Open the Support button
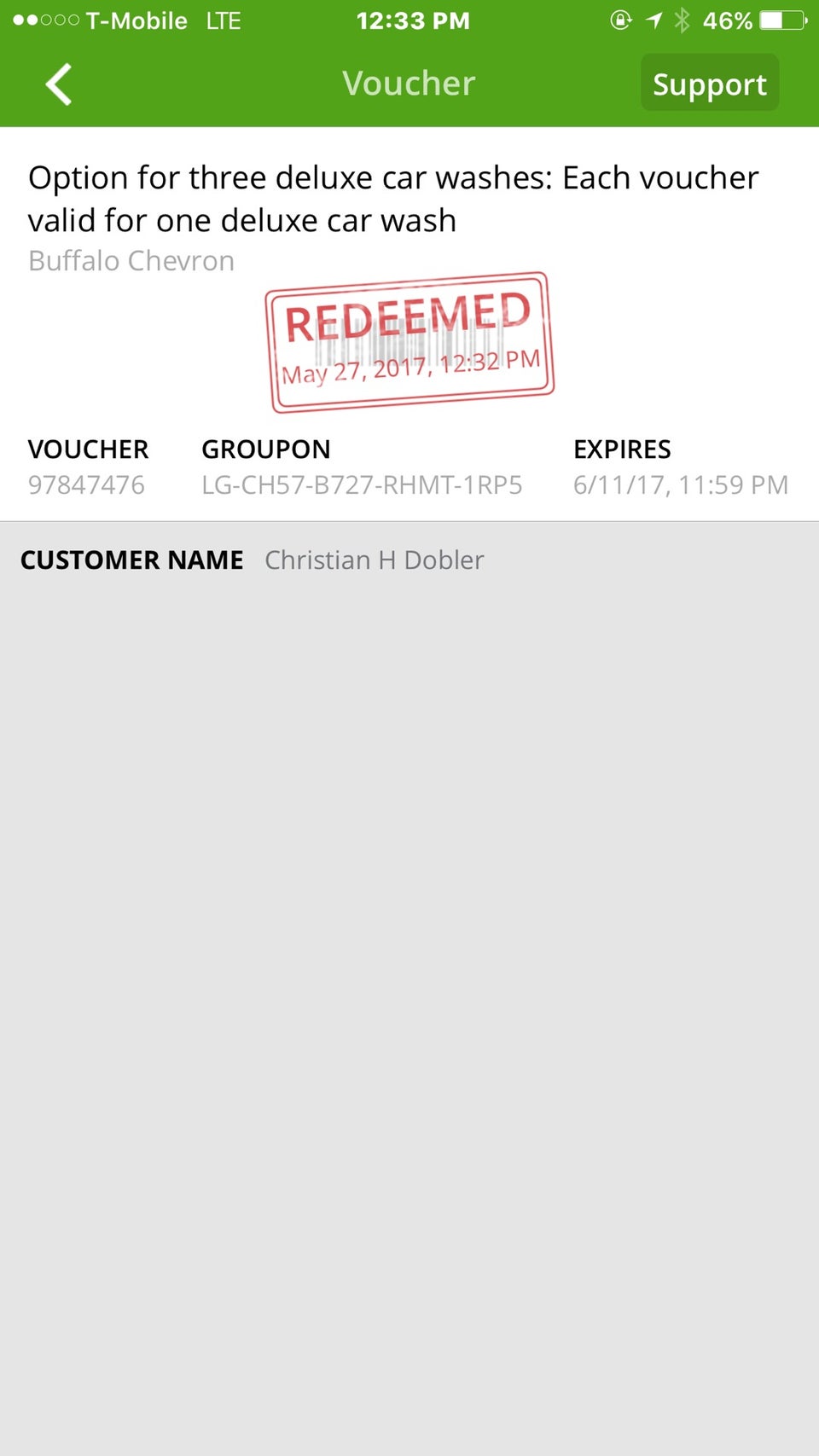 [709, 84]
